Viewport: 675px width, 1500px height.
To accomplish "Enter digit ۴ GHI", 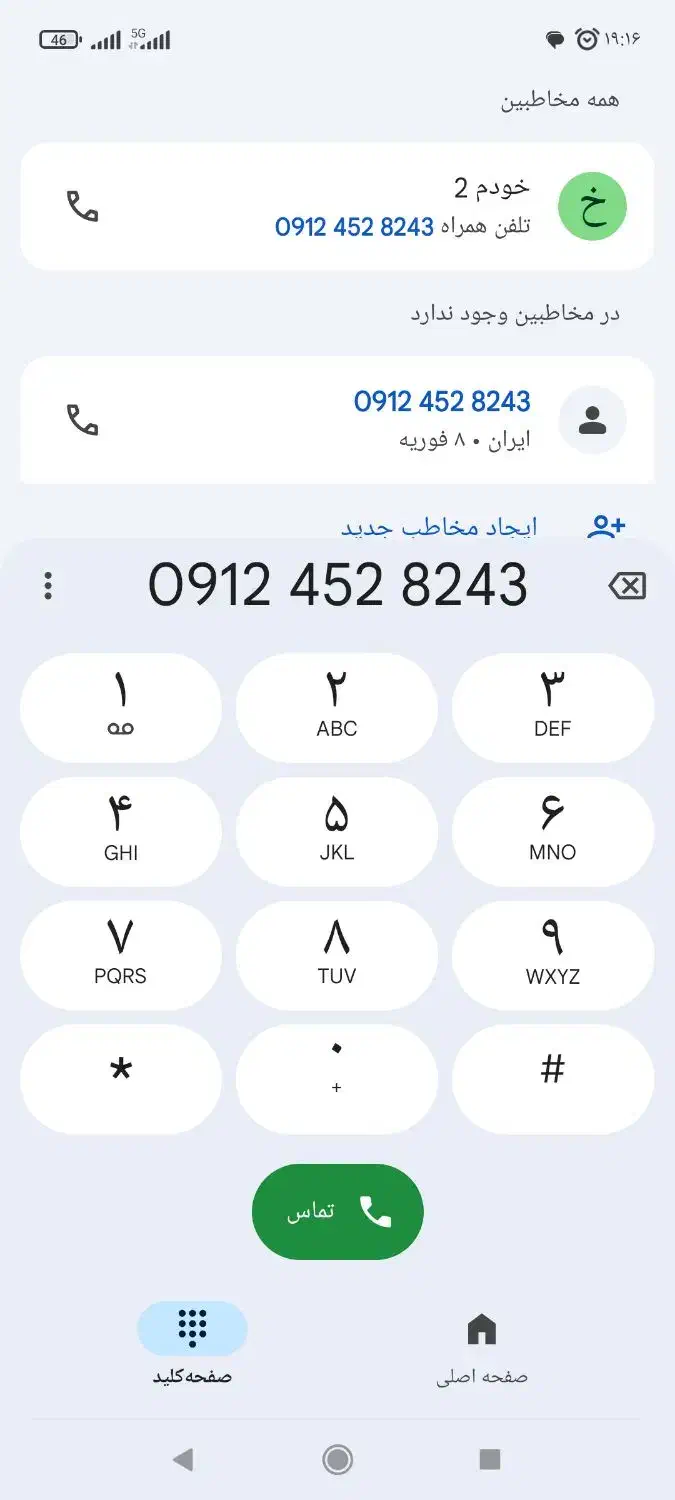I will tap(121, 832).
